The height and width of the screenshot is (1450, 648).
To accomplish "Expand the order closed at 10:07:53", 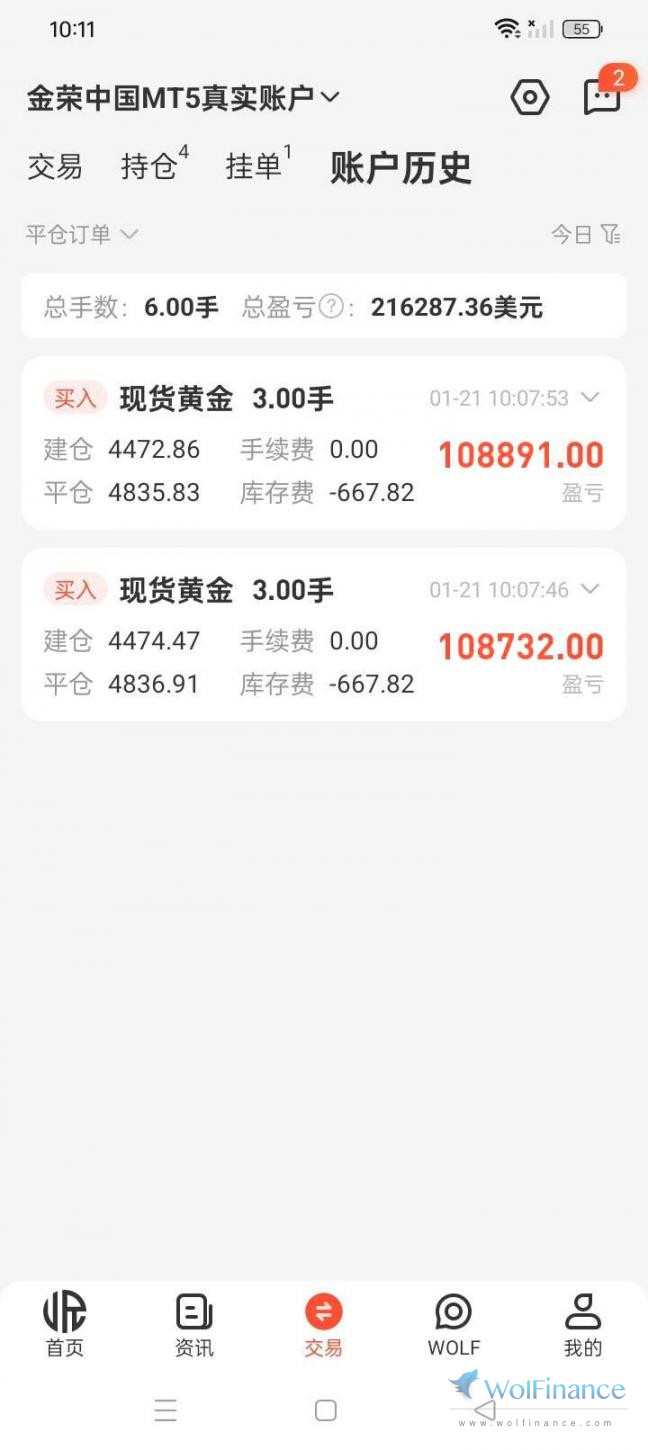I will pyautogui.click(x=590, y=398).
